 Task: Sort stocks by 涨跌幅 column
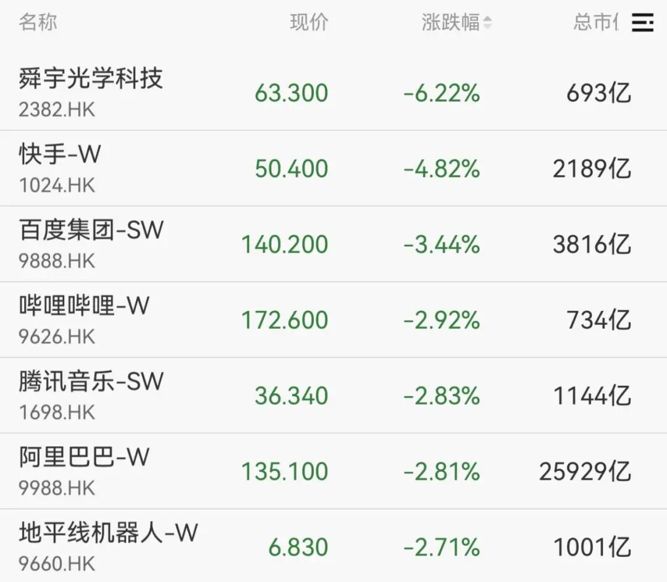click(456, 22)
